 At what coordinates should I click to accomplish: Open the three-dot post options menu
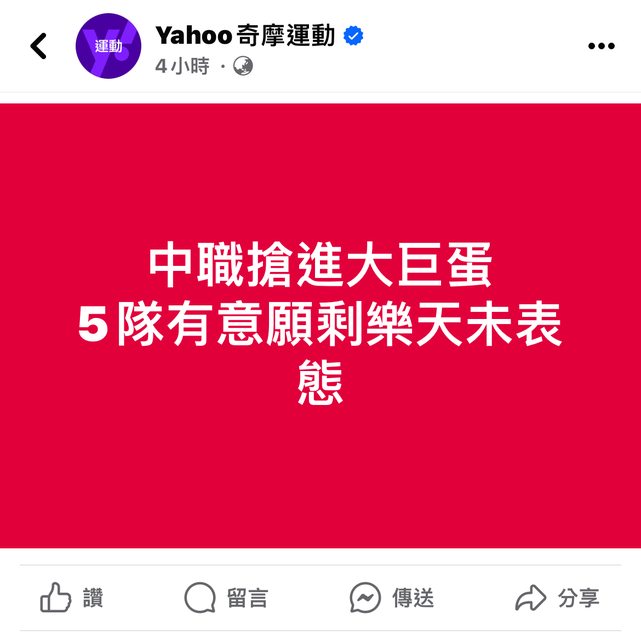coord(601,46)
